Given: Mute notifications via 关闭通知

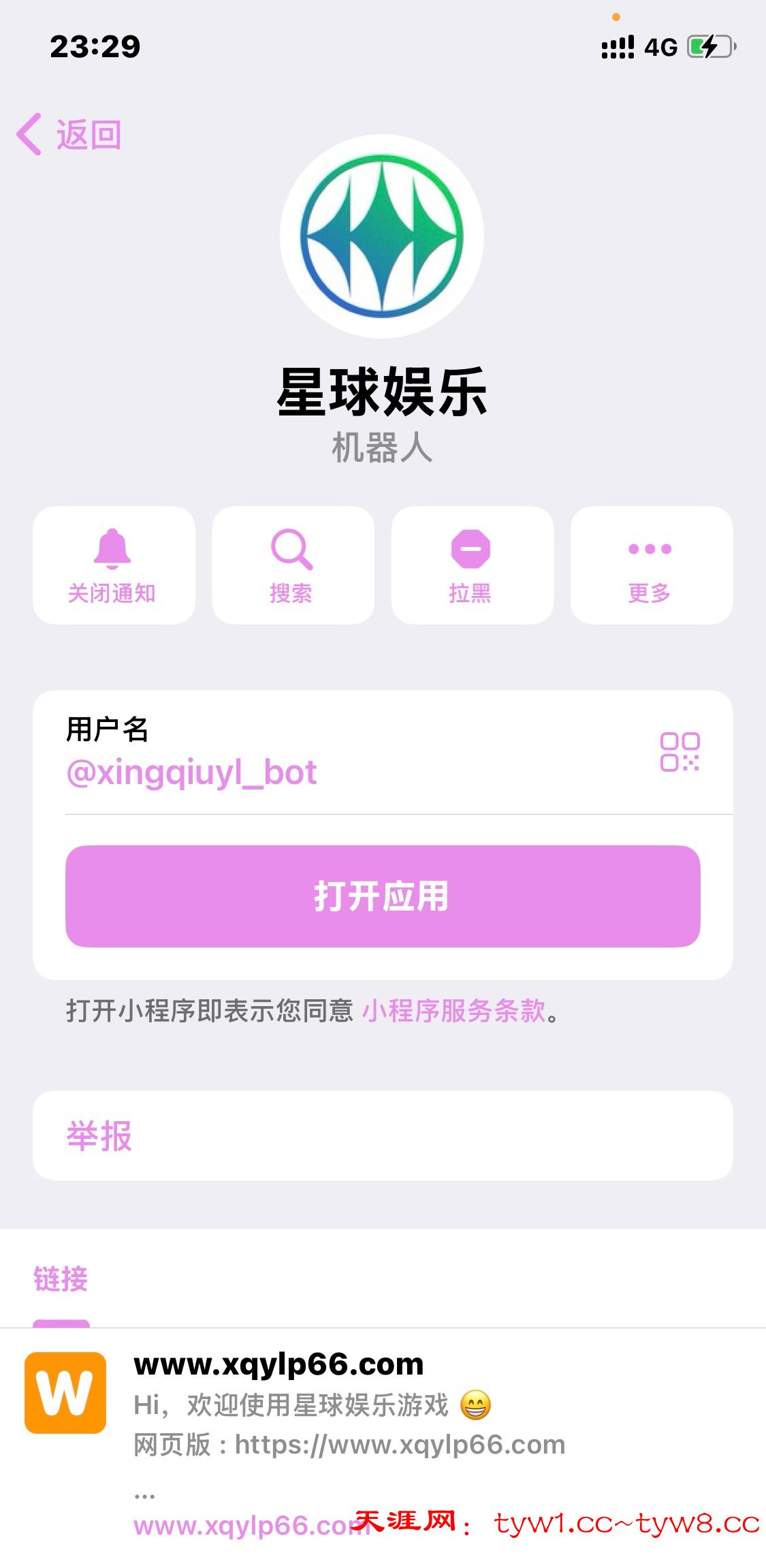Looking at the screenshot, I should coord(114,565).
